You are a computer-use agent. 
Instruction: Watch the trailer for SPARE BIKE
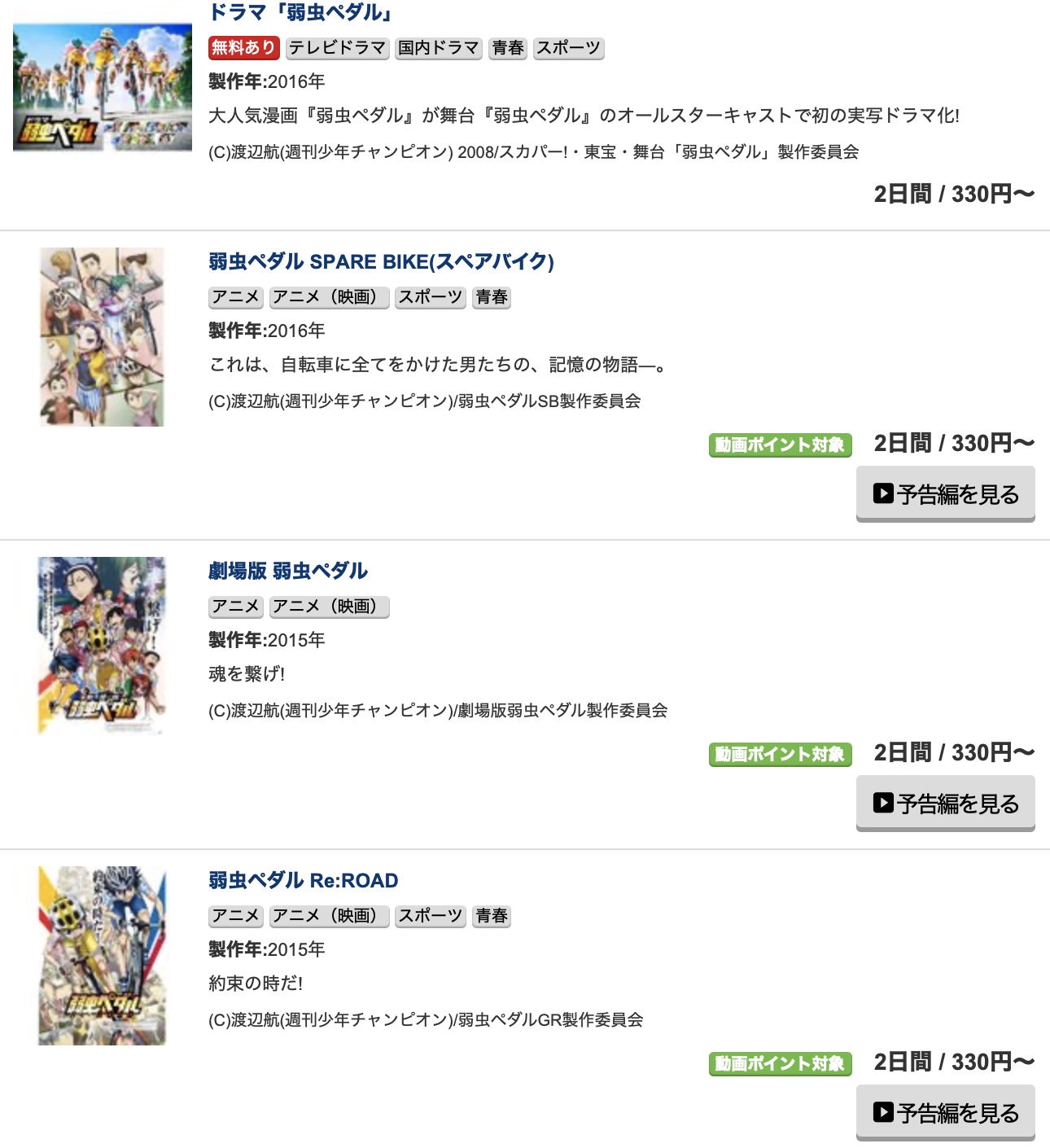[x=945, y=494]
